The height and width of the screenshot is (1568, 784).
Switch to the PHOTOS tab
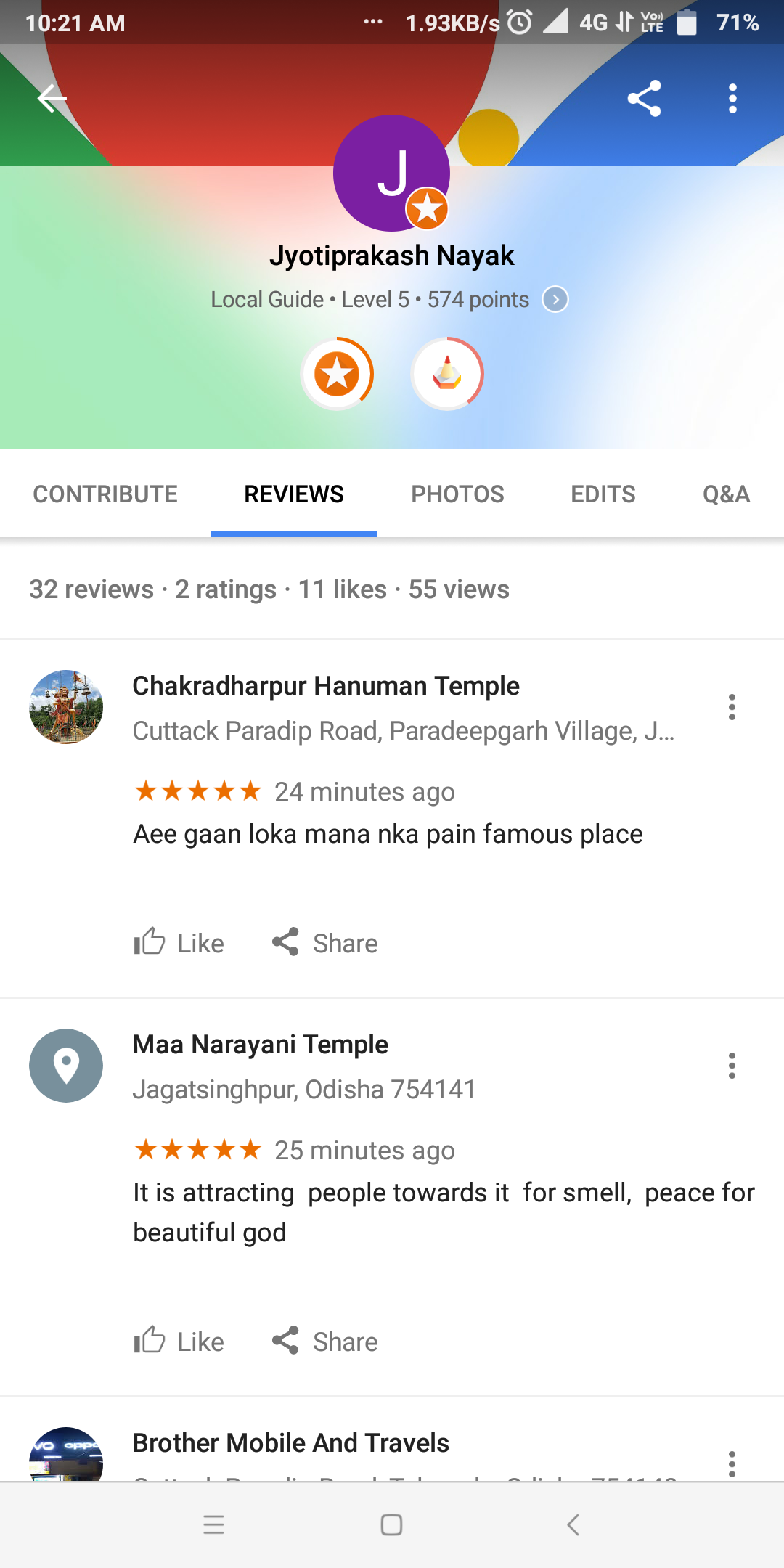tap(457, 494)
